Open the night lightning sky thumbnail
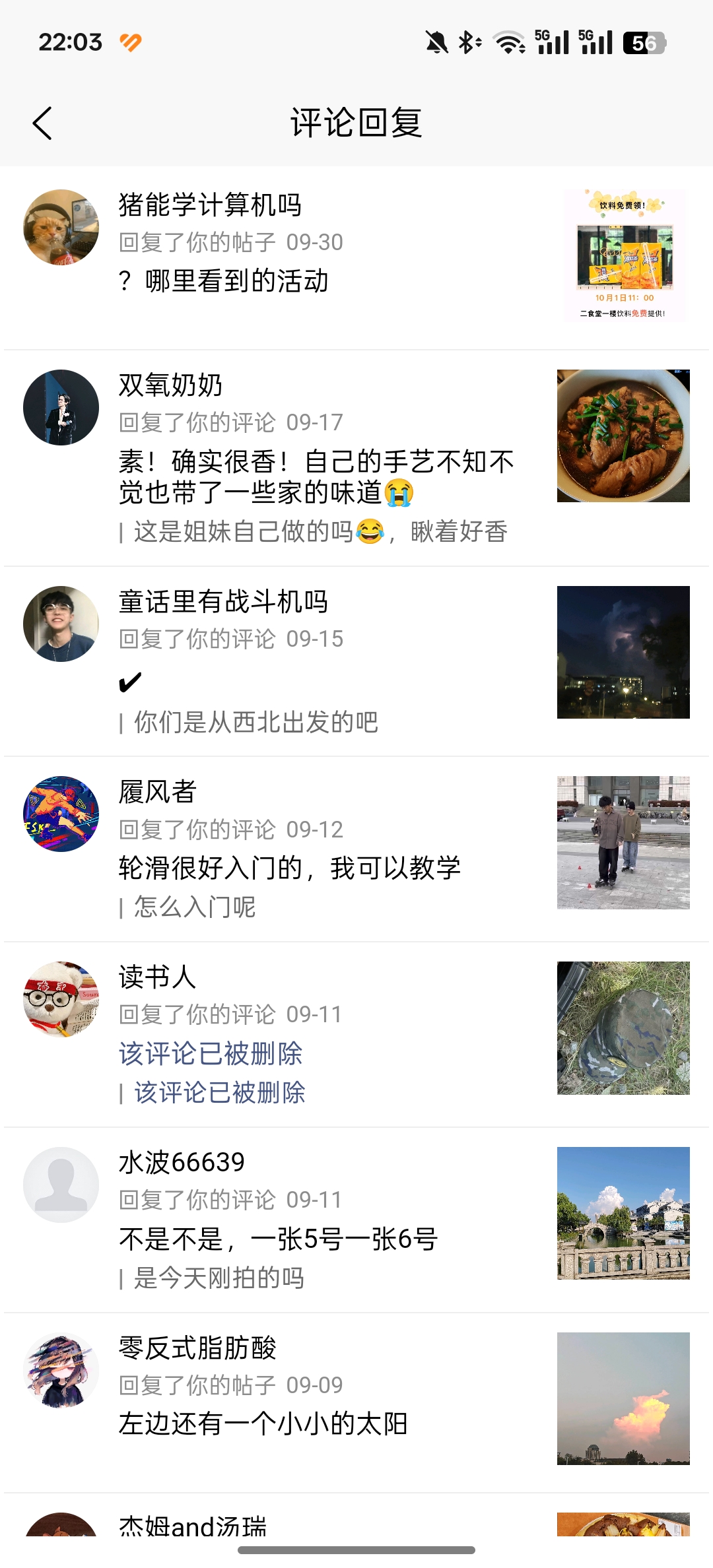The height and width of the screenshot is (1568, 713). coord(623,651)
